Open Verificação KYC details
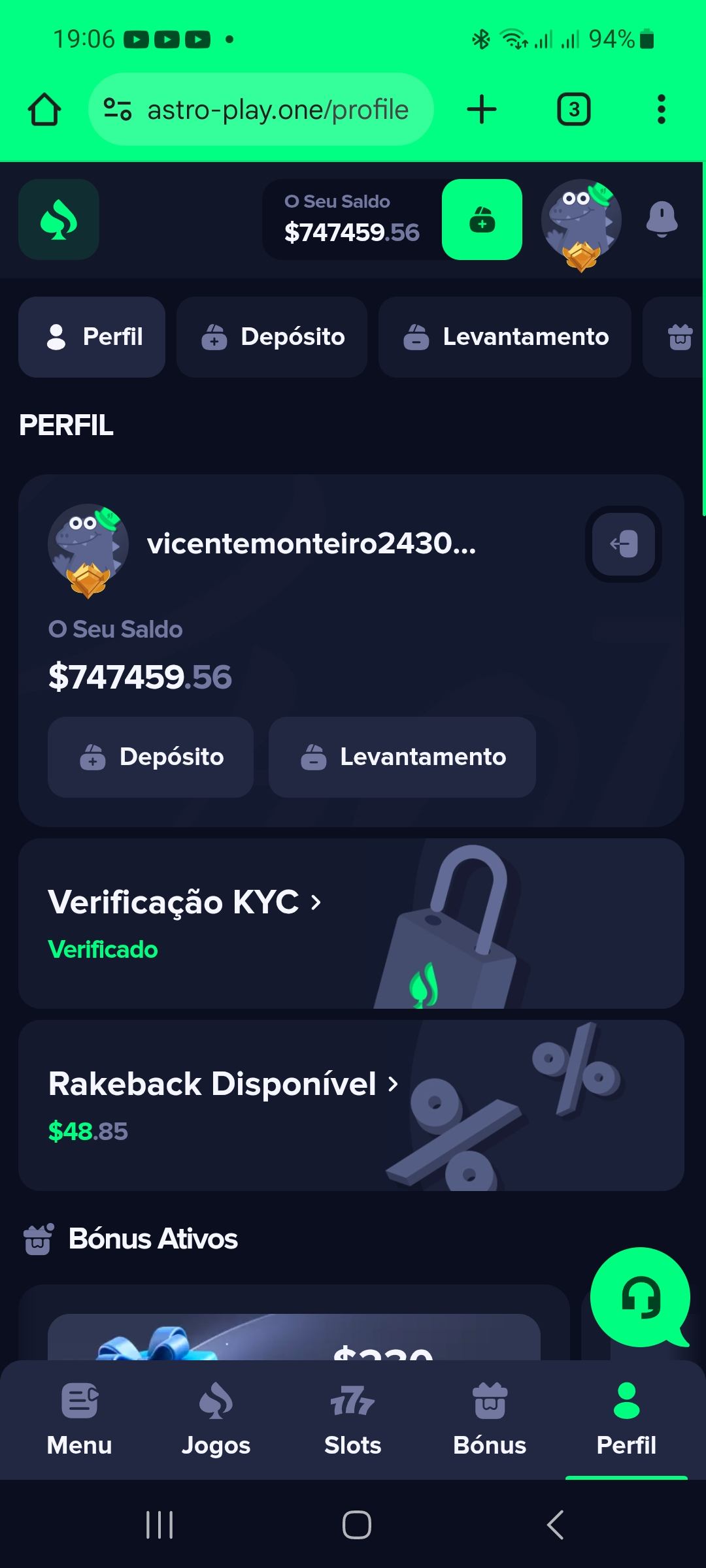Viewport: 706px width, 1568px height. (186, 903)
